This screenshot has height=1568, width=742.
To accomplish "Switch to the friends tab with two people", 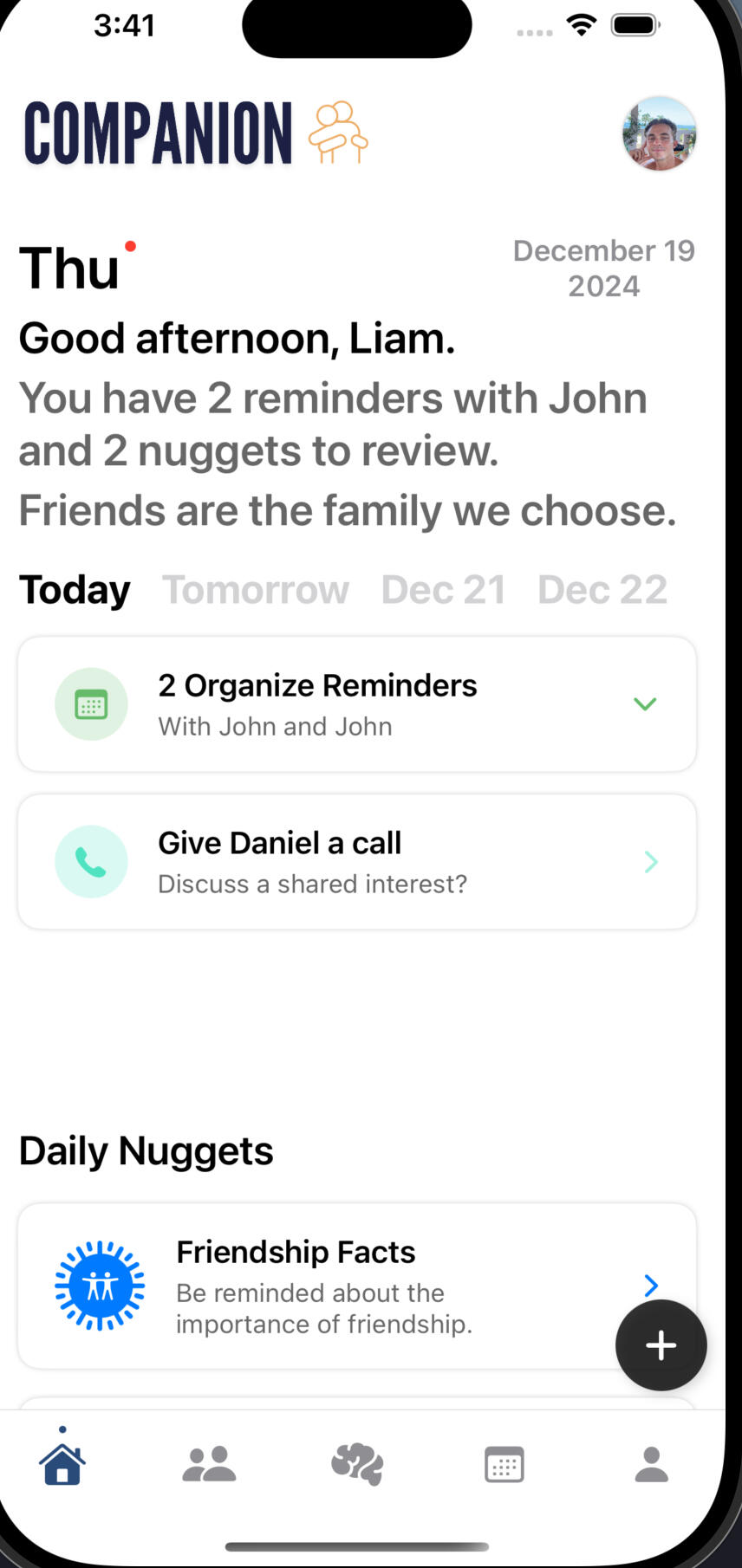I will click(x=209, y=1465).
